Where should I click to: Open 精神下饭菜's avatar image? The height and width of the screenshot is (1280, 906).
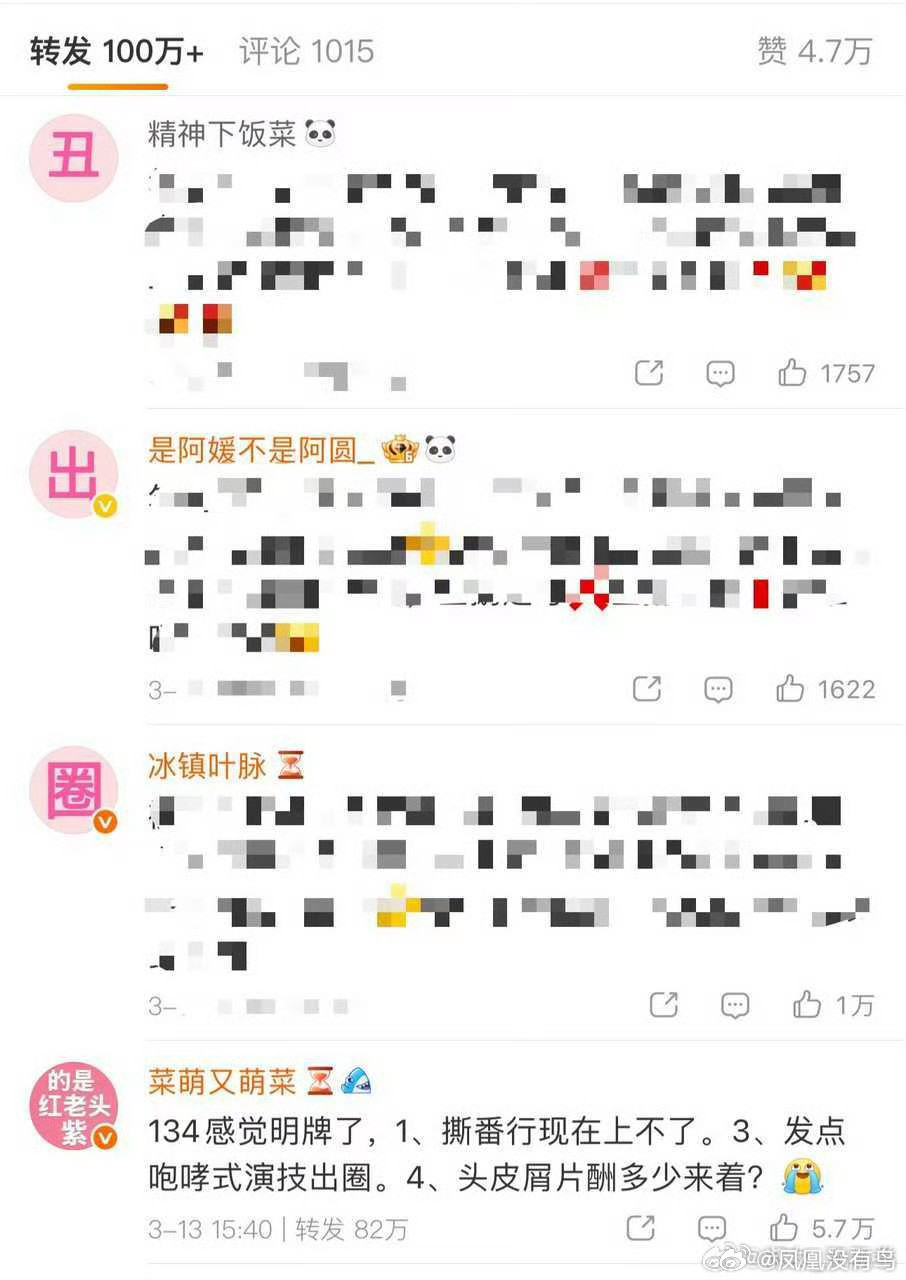pos(73,158)
